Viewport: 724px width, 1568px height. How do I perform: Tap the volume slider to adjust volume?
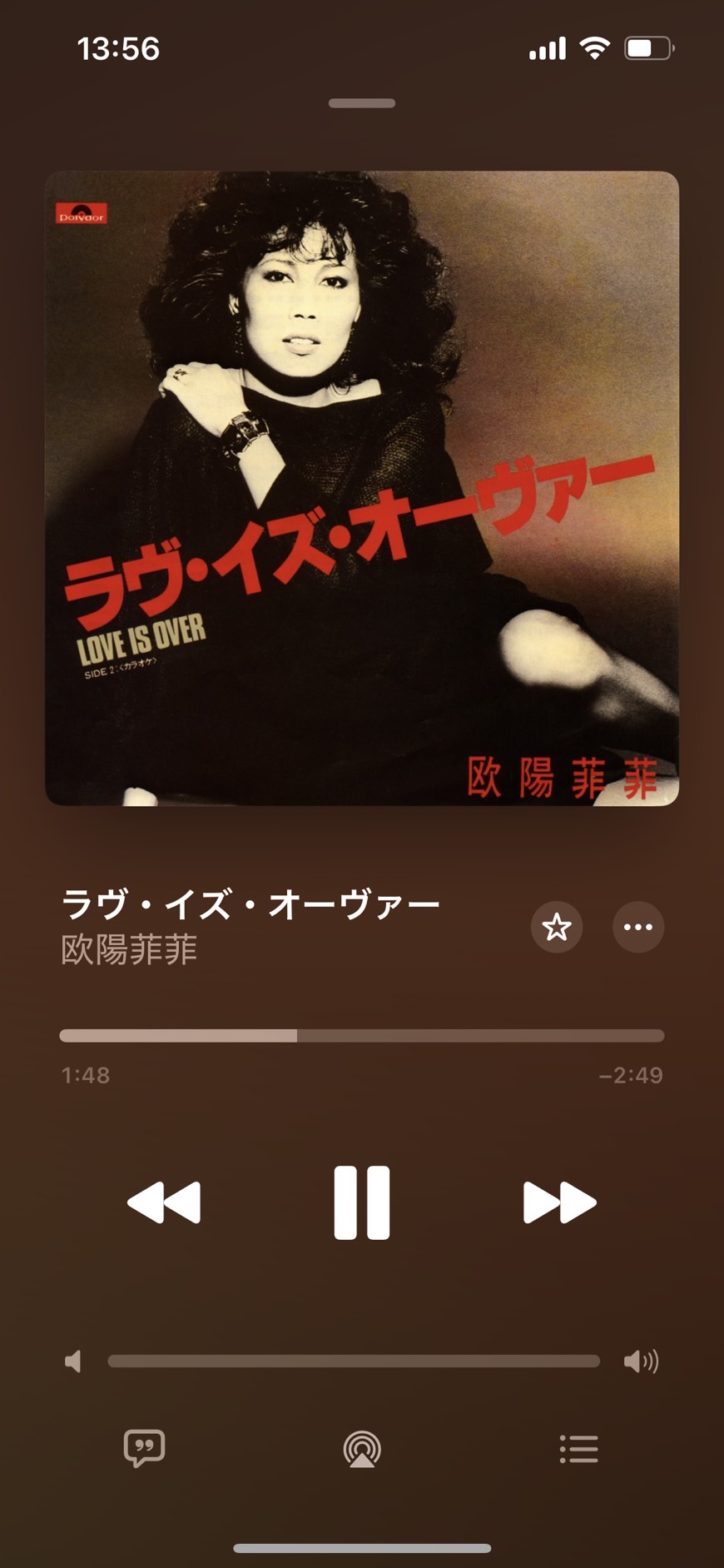[x=353, y=1361]
